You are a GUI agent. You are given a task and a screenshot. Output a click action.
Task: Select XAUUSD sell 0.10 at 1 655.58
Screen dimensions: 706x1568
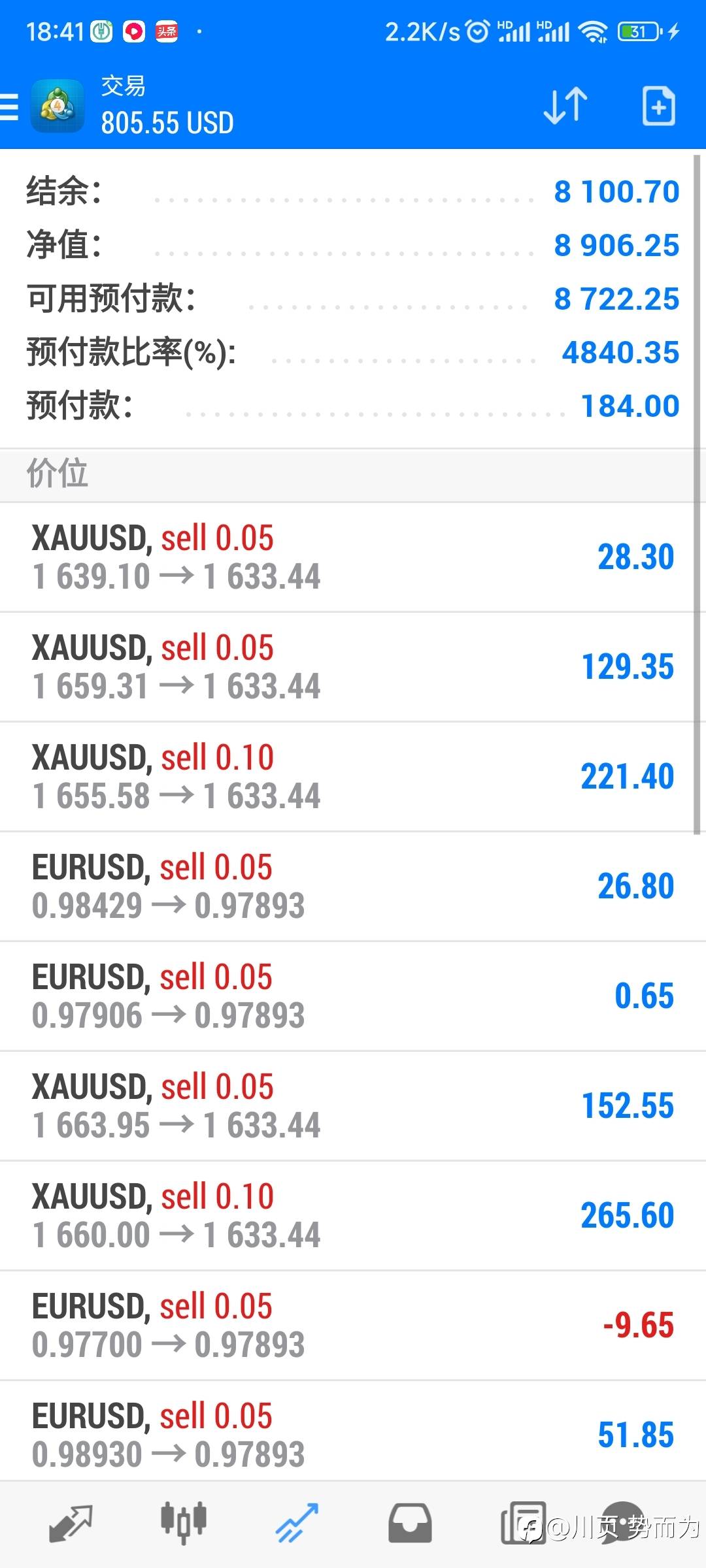[x=353, y=777]
